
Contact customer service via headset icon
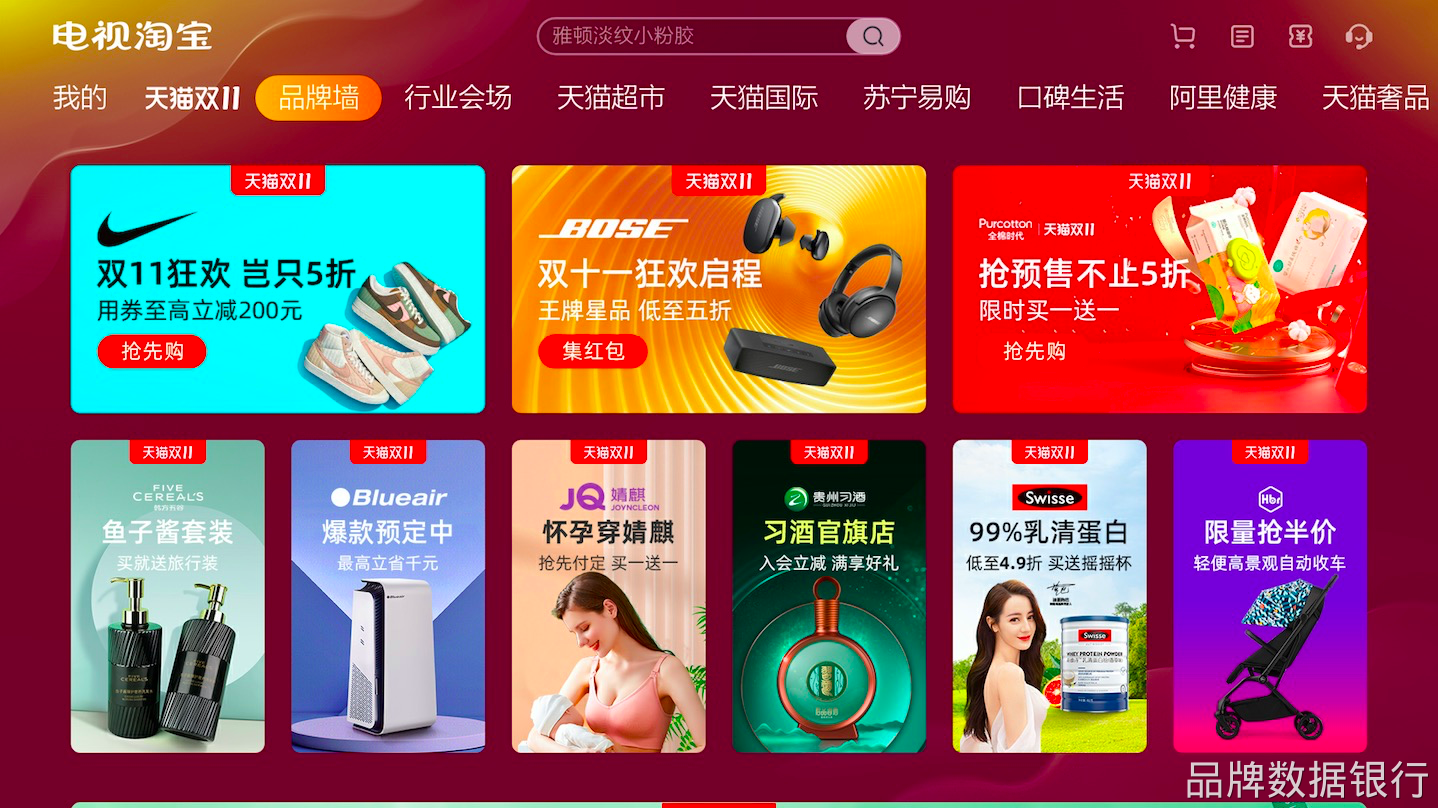point(1358,37)
